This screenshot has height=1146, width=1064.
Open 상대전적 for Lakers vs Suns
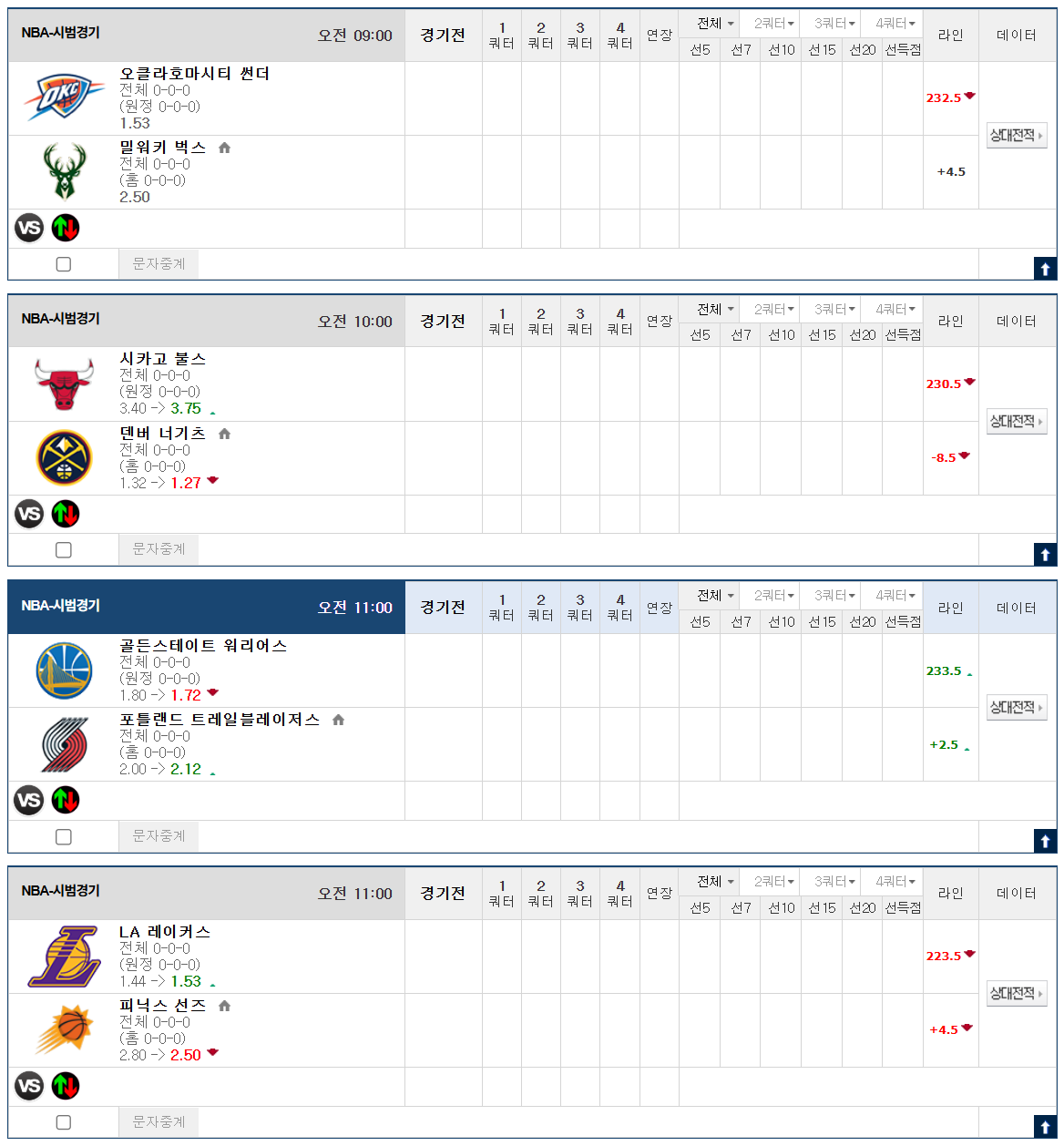pyautogui.click(x=1017, y=994)
